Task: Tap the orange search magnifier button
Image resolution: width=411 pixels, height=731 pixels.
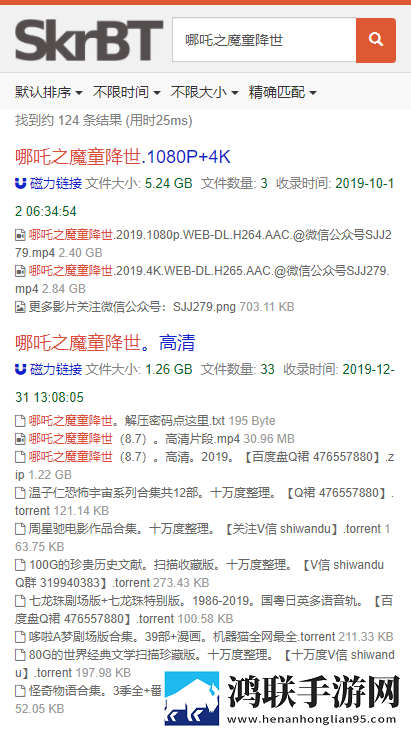Action: point(376,40)
